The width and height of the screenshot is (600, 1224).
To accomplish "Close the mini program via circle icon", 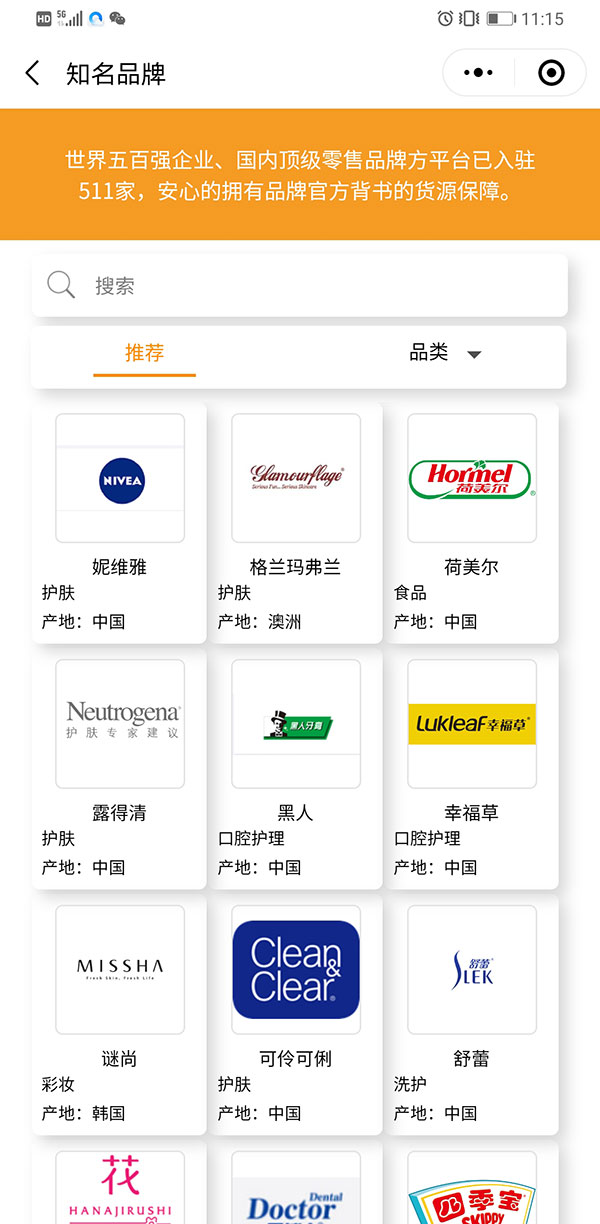I will click(551, 73).
